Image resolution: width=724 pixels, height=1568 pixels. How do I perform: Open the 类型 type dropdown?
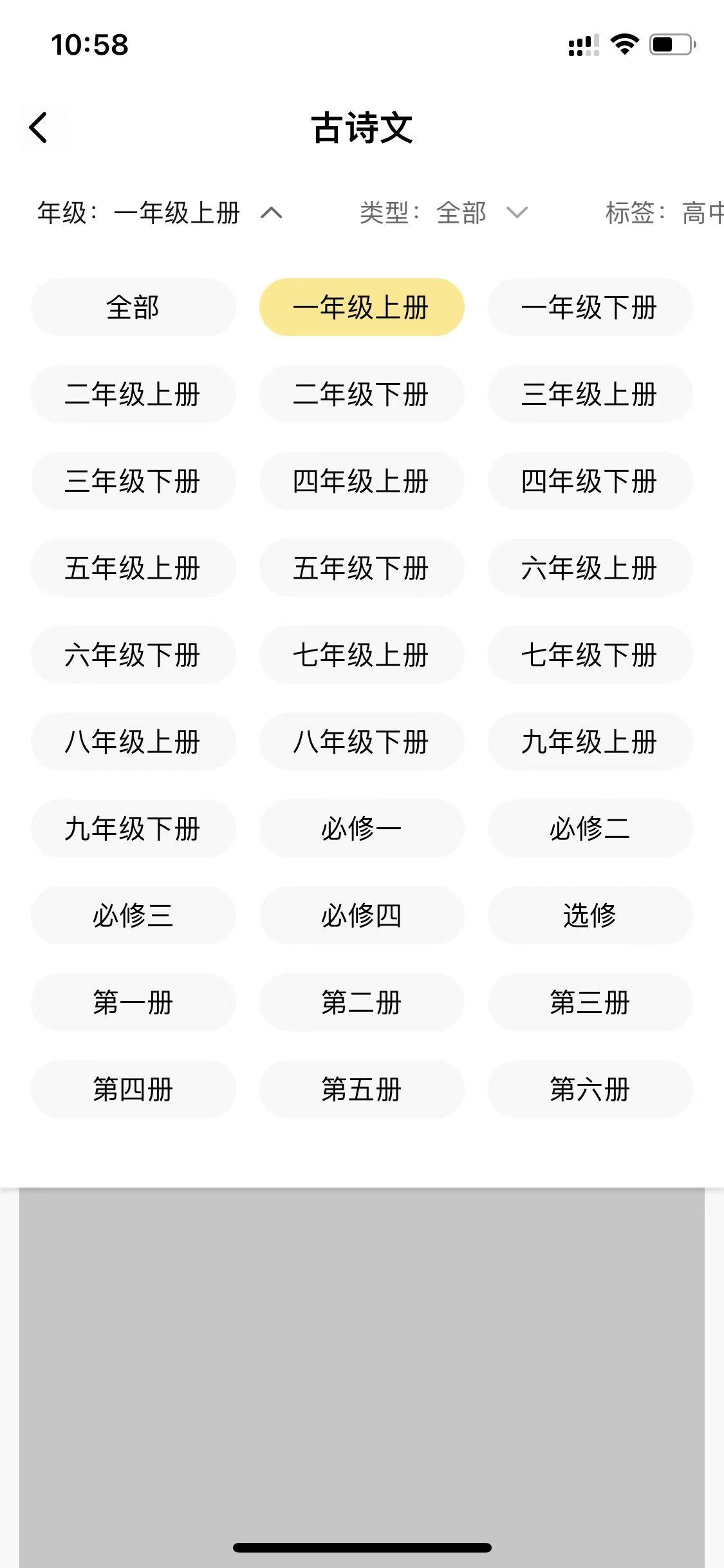[443, 213]
